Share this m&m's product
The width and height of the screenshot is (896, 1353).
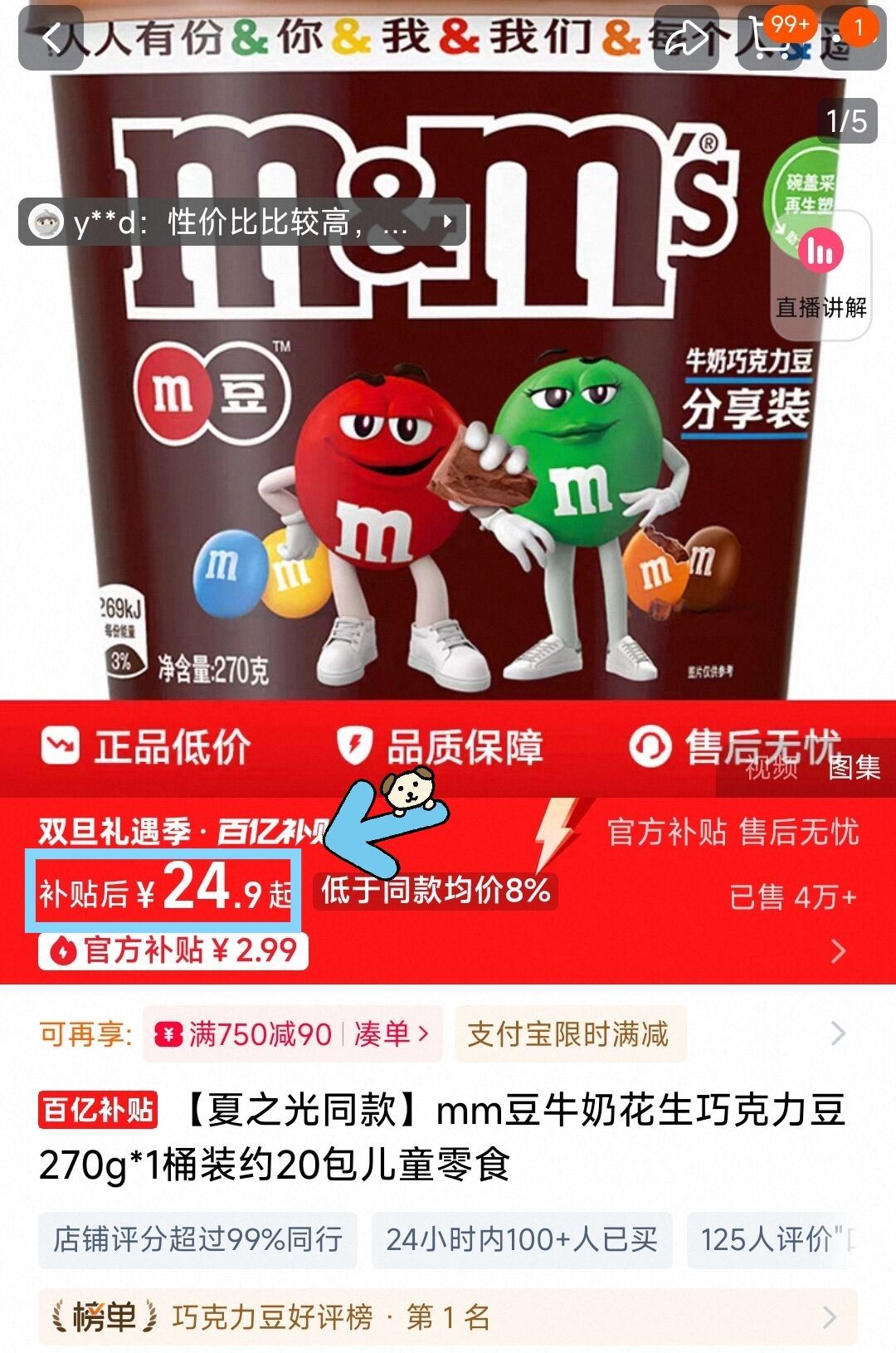click(685, 37)
